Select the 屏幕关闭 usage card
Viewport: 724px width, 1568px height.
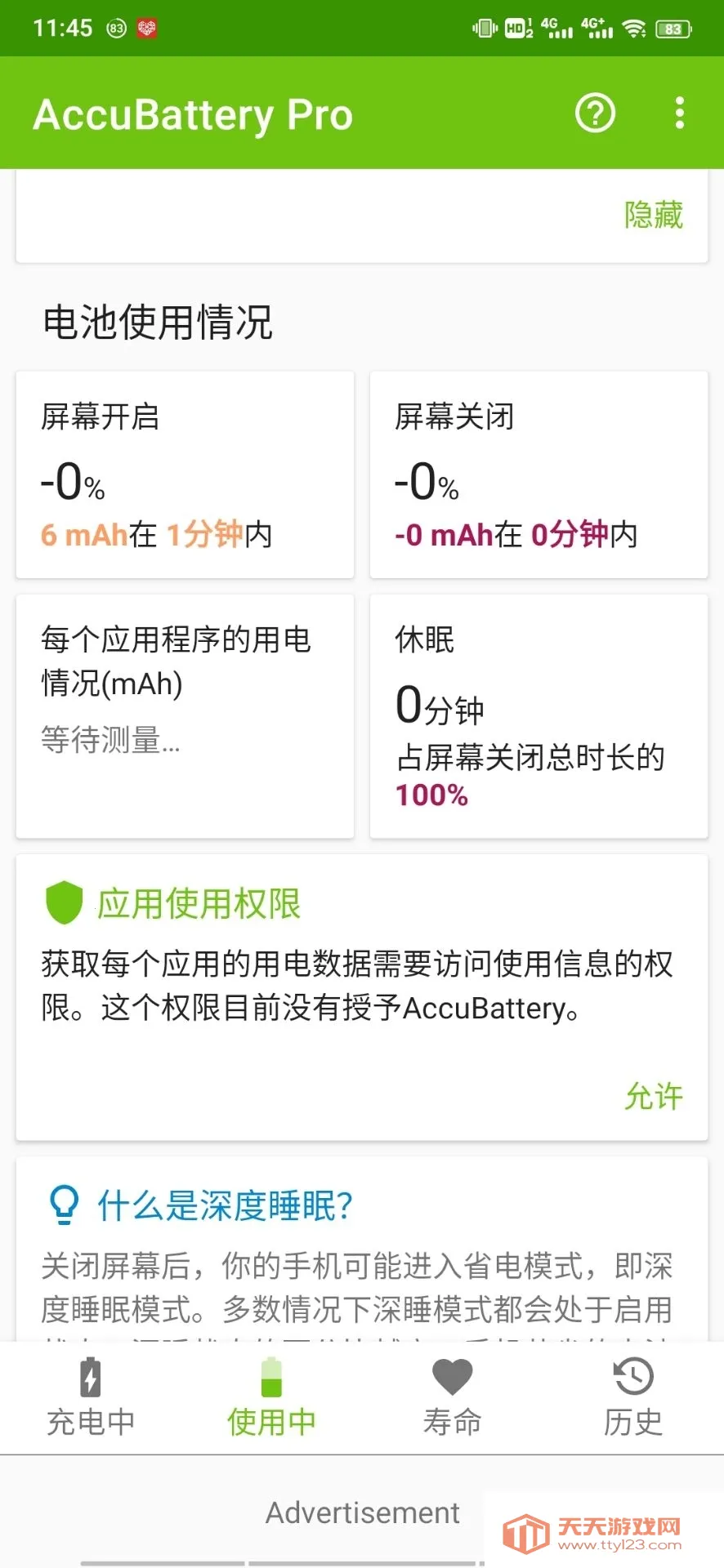pyautogui.click(x=539, y=474)
